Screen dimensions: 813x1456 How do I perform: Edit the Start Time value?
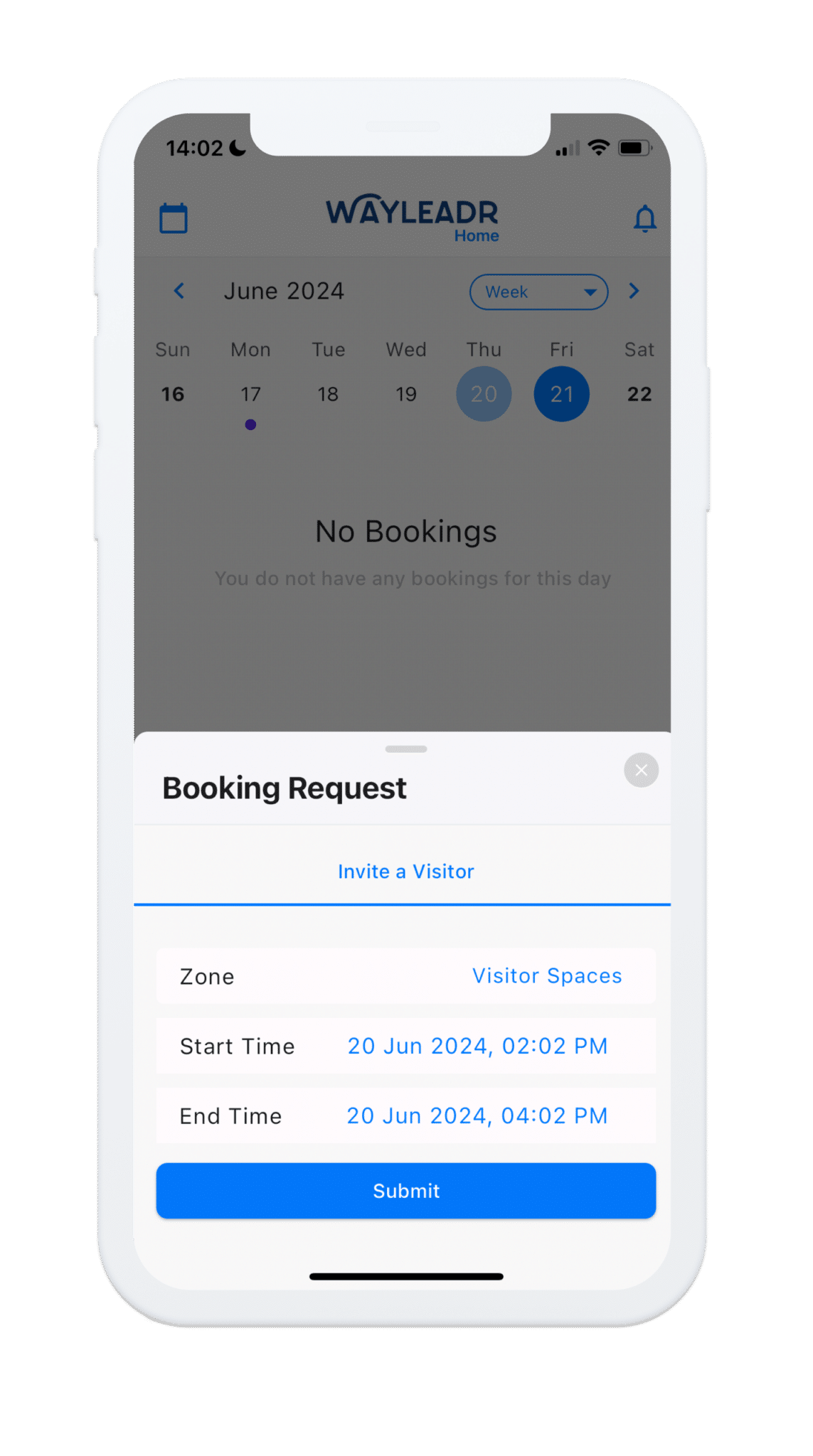coord(477,1046)
